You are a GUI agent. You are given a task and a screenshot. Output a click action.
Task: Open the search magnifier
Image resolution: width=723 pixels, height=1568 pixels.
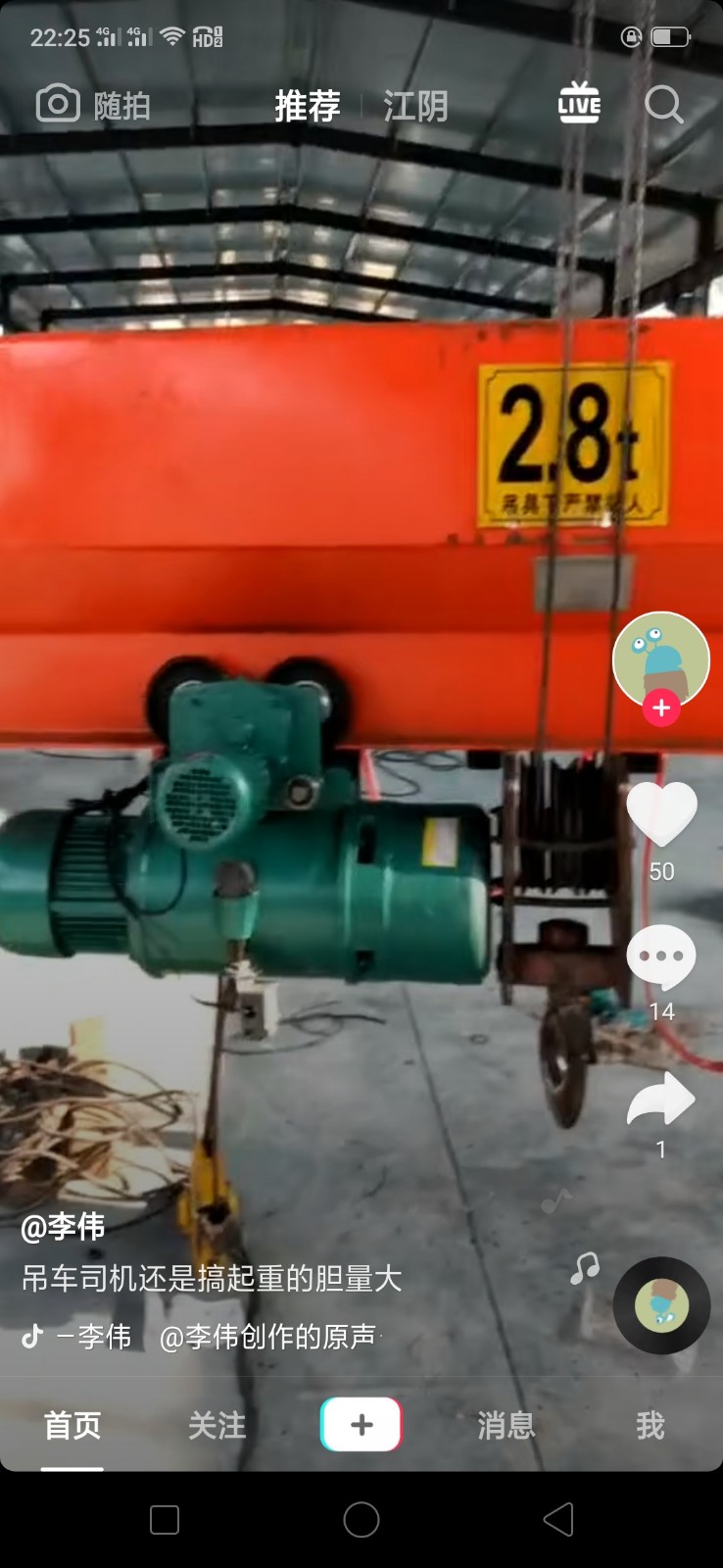click(663, 104)
